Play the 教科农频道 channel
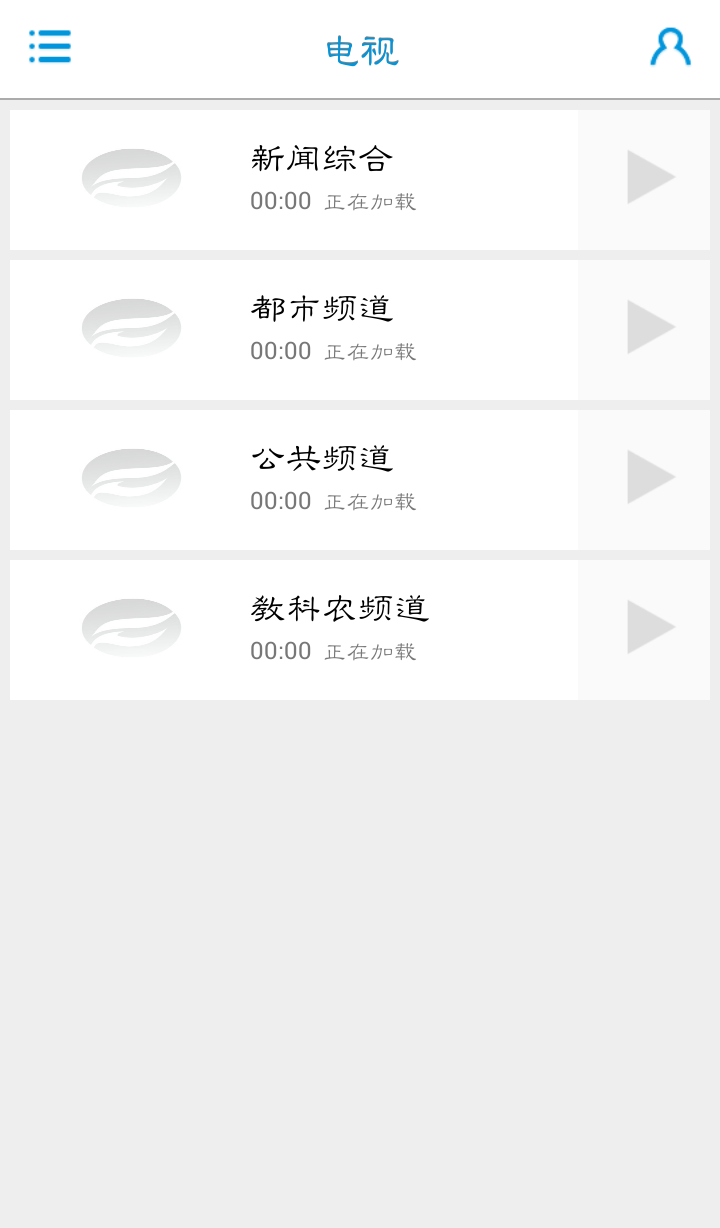 [650, 628]
